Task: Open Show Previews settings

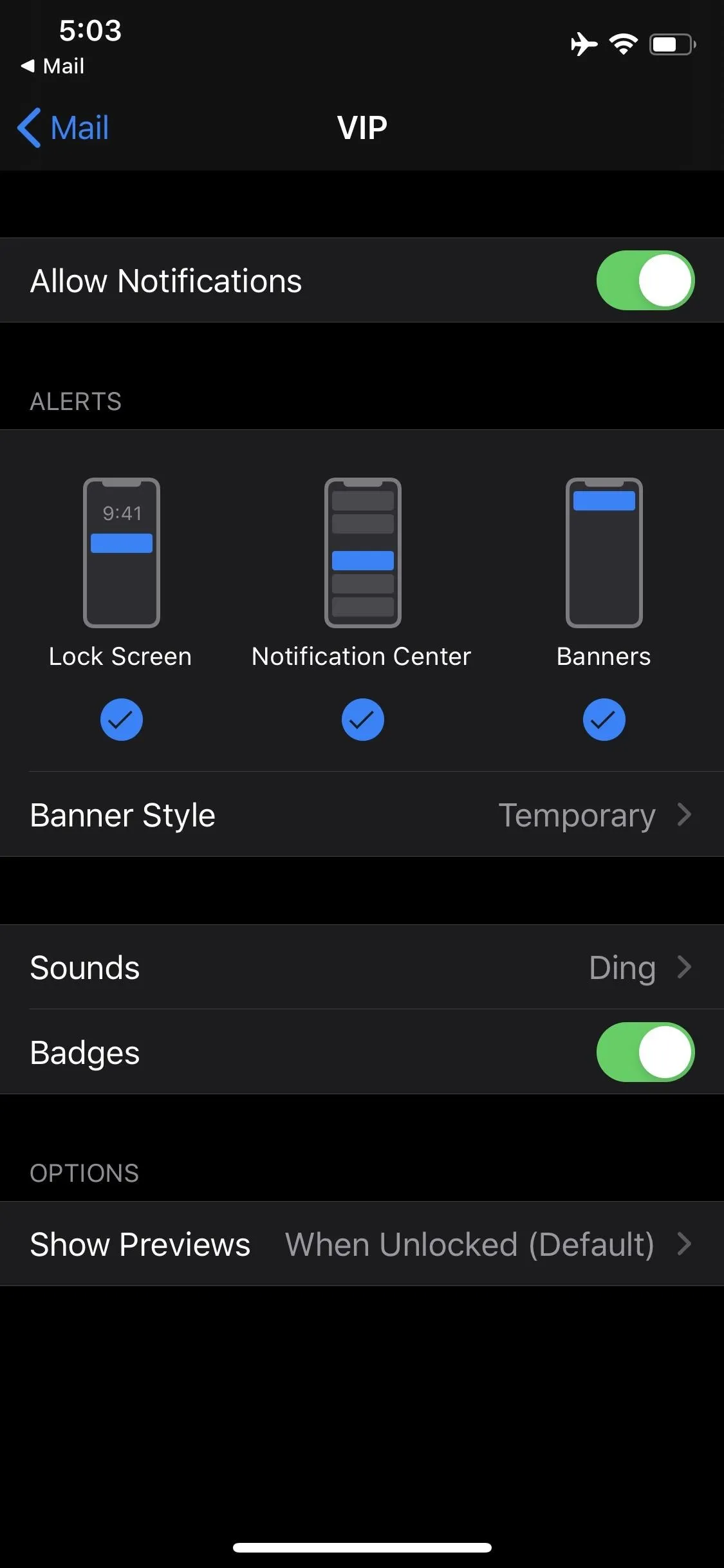Action: coord(362,1244)
